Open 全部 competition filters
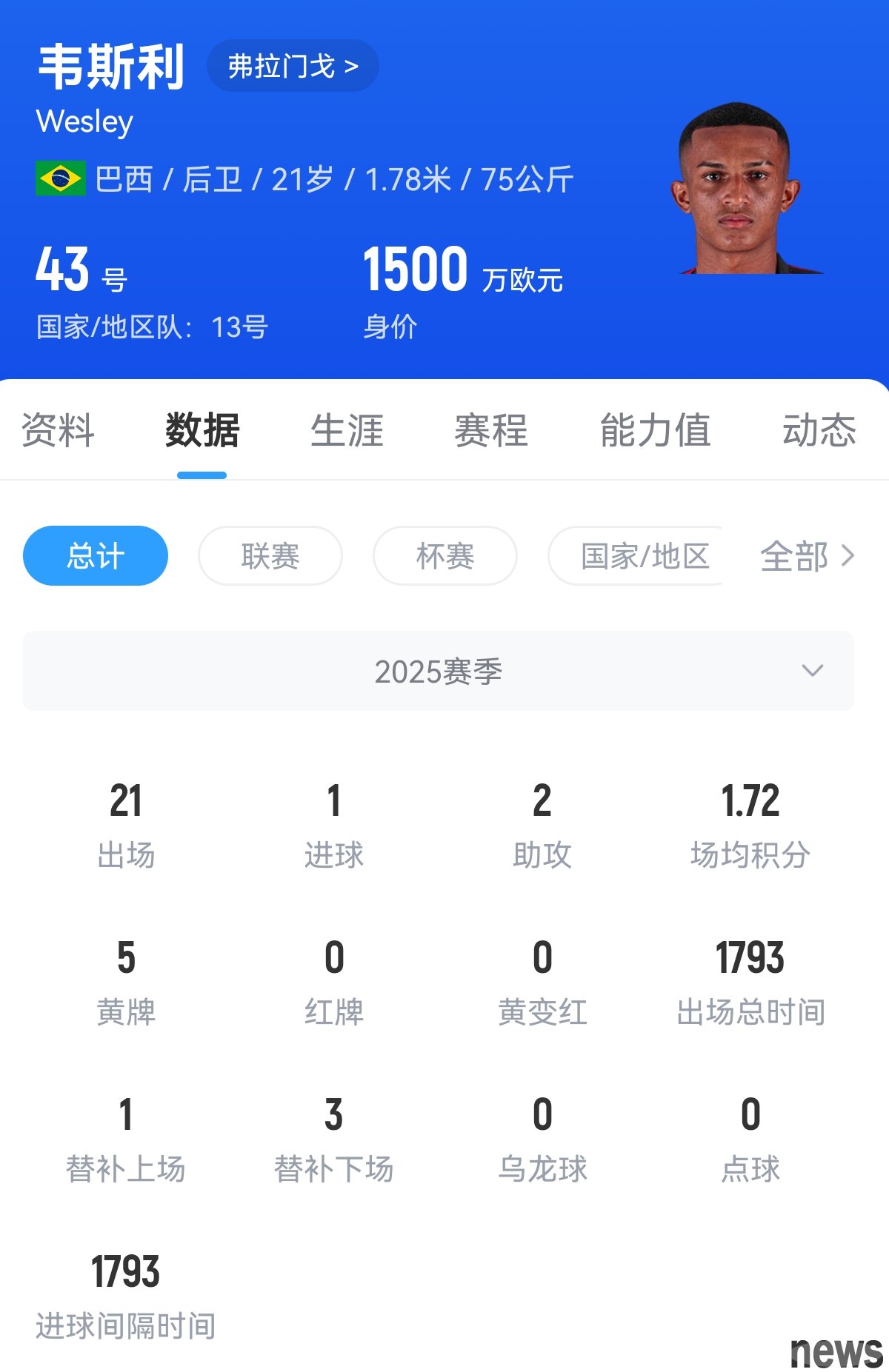 click(x=807, y=556)
